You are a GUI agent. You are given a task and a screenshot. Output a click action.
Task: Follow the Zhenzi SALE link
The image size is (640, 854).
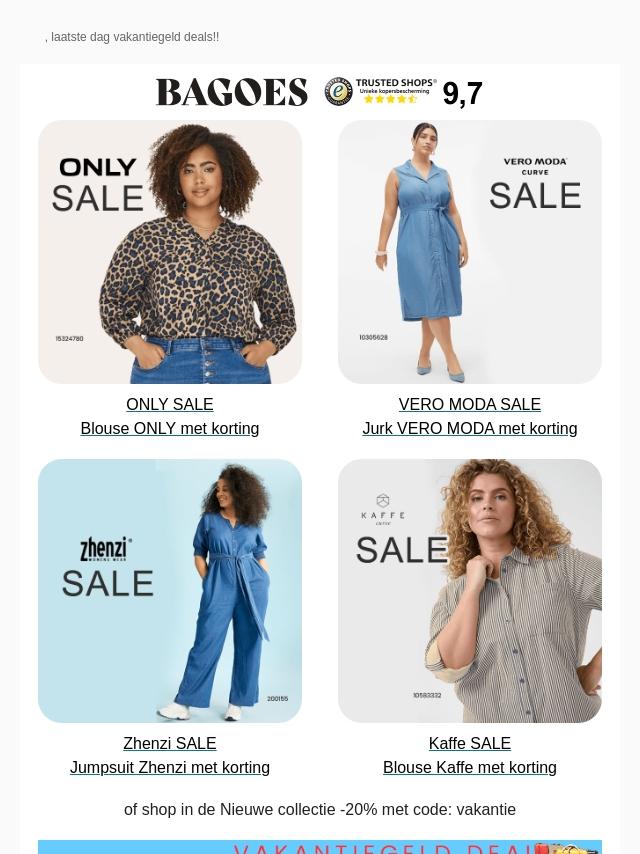[x=170, y=744]
